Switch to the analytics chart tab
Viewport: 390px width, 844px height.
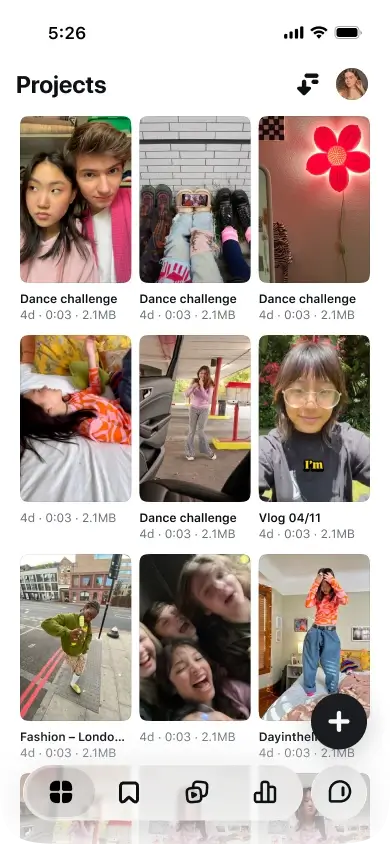click(x=265, y=792)
